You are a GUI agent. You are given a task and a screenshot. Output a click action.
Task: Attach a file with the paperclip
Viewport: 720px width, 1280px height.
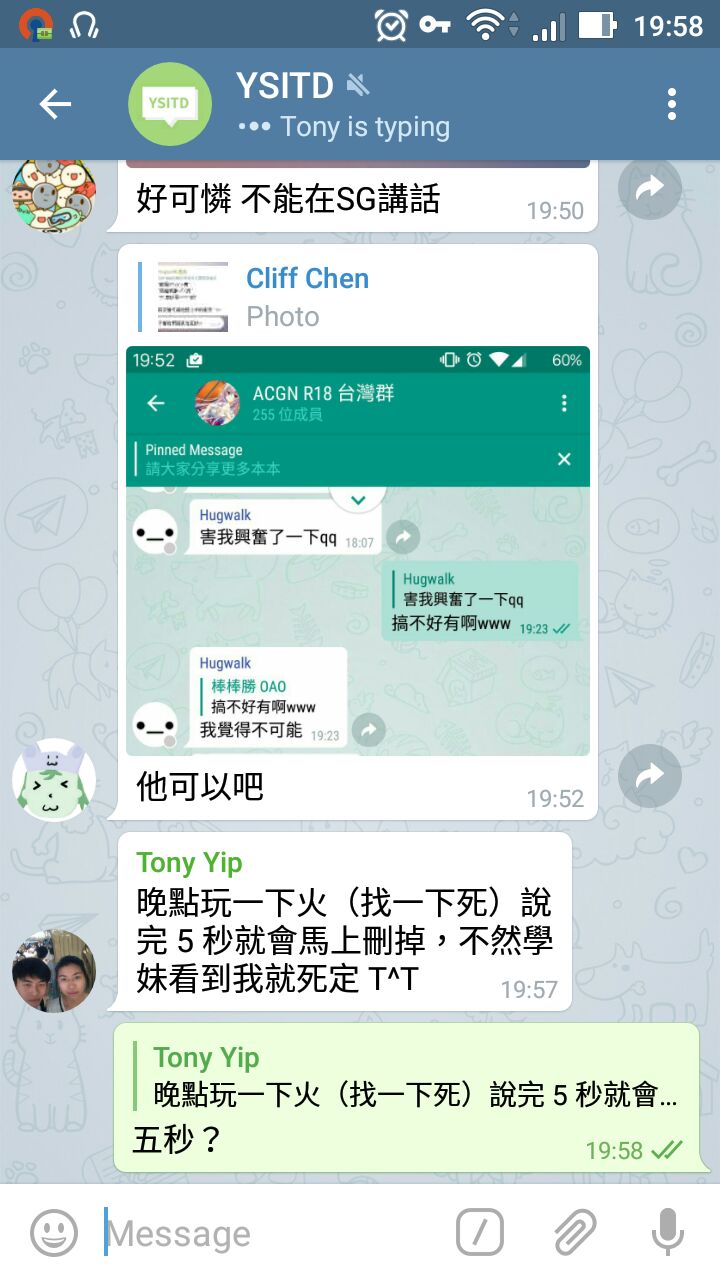tap(575, 1232)
